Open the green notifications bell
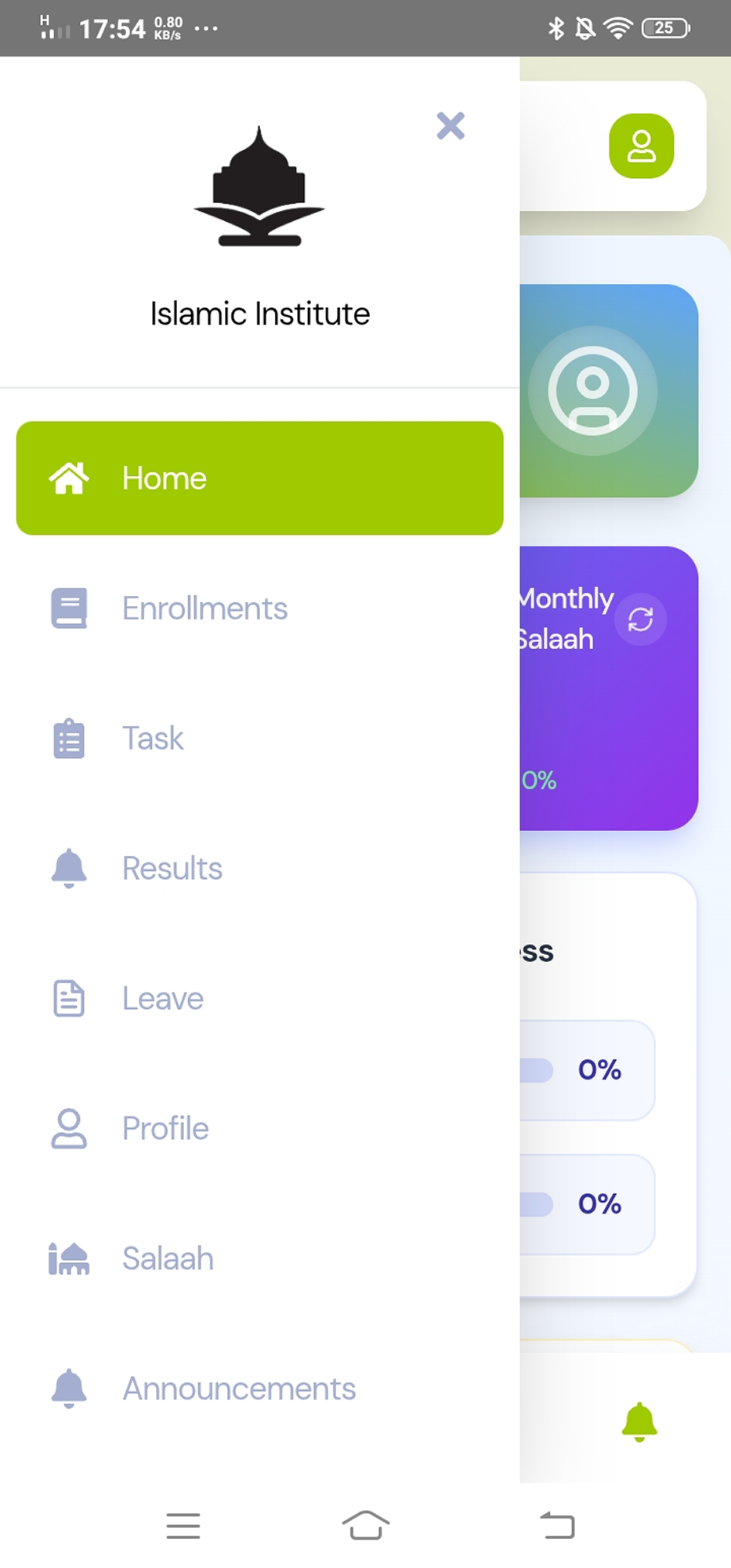 coord(639,1421)
